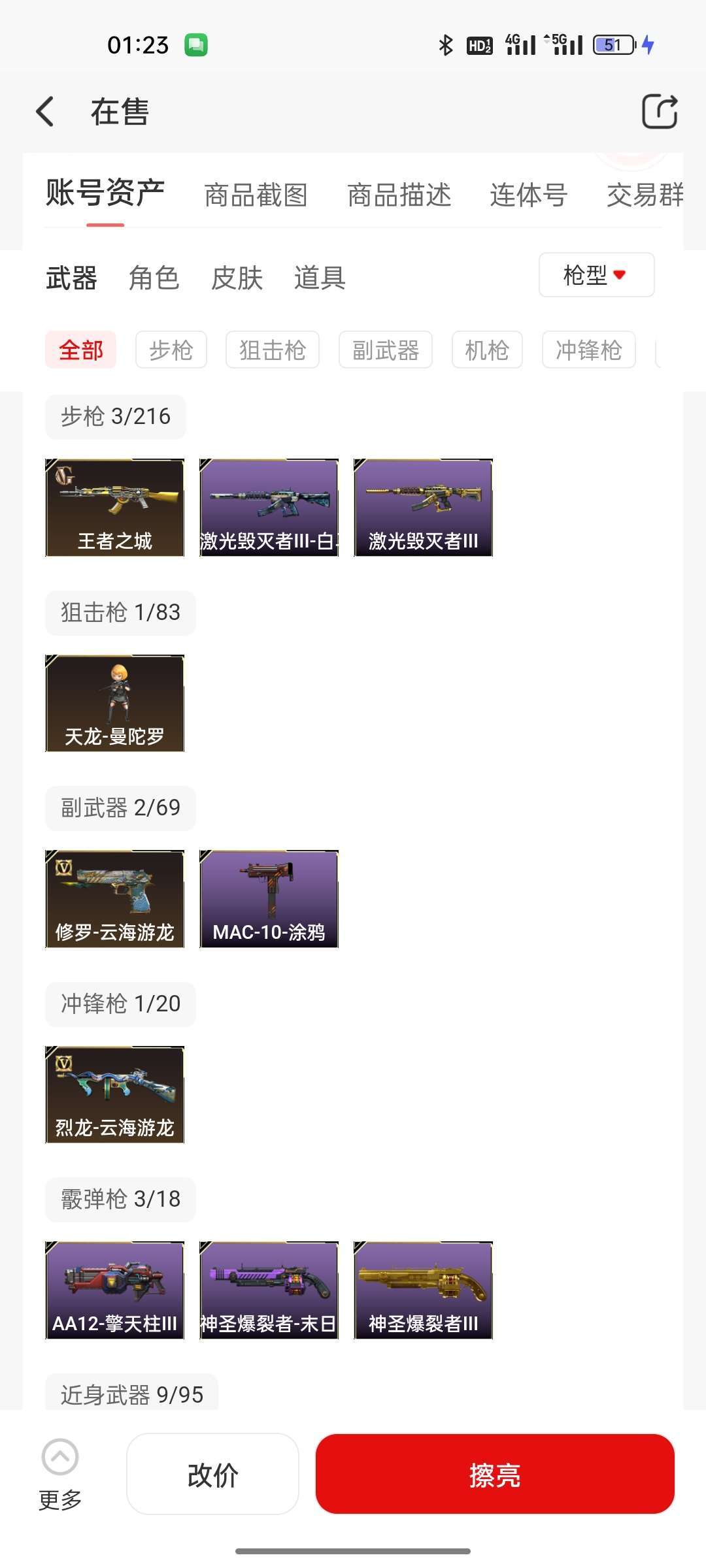Open the 天龙-曼陀罗 weapon tile
Screen dimensions: 706x1568
click(x=114, y=703)
